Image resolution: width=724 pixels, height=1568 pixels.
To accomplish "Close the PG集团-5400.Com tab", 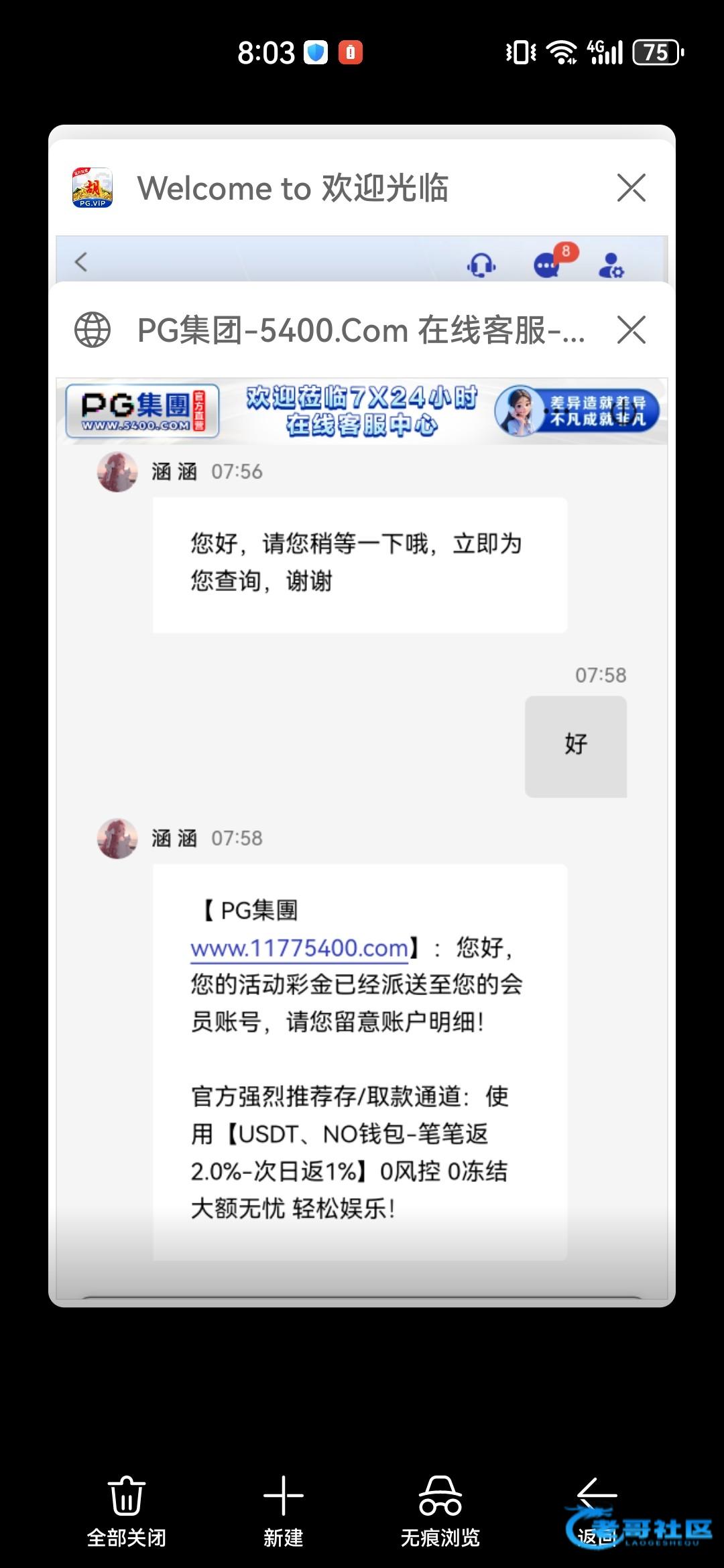I will pyautogui.click(x=631, y=330).
